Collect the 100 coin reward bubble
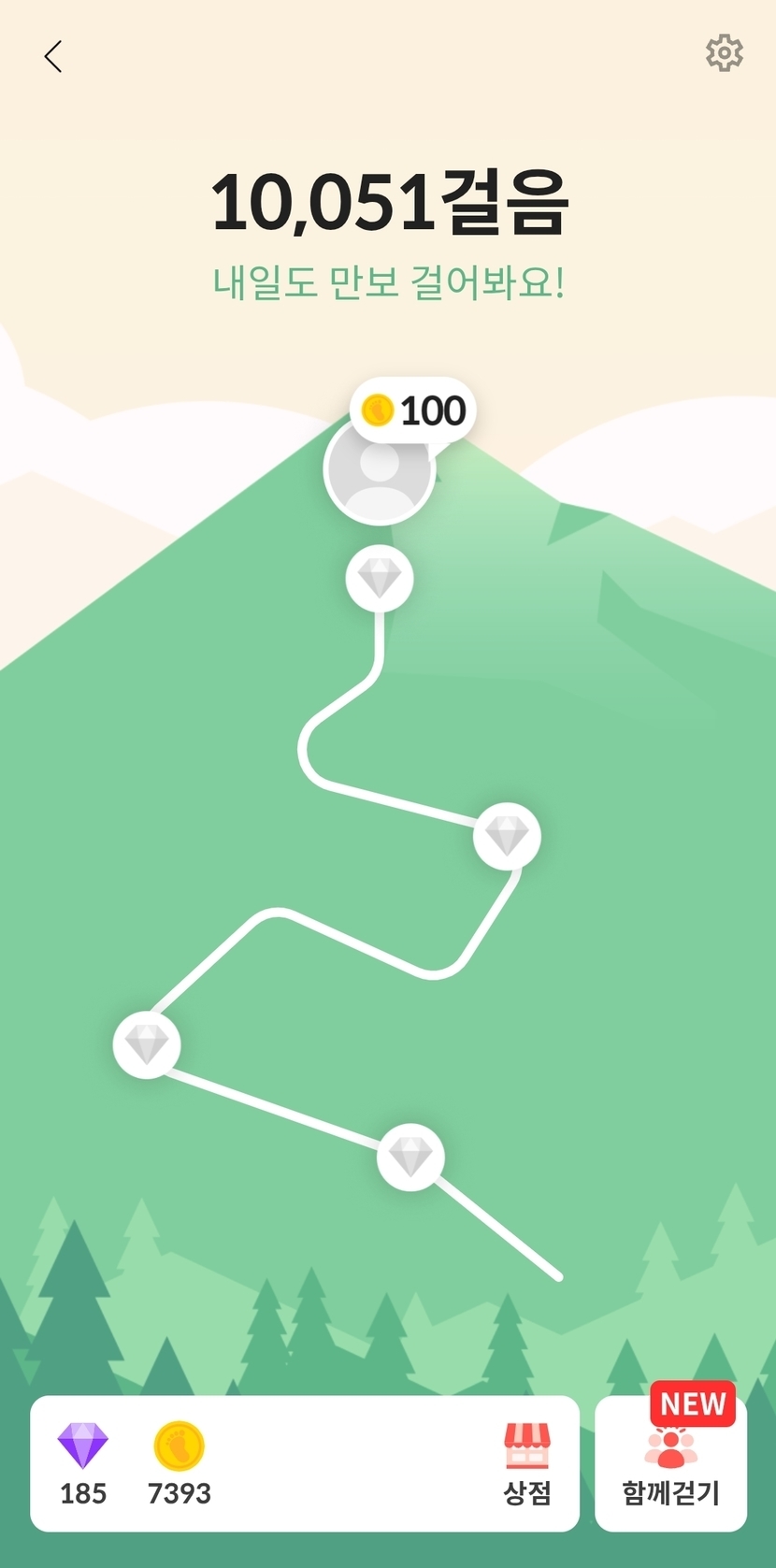This screenshot has height=1568, width=776. (413, 410)
